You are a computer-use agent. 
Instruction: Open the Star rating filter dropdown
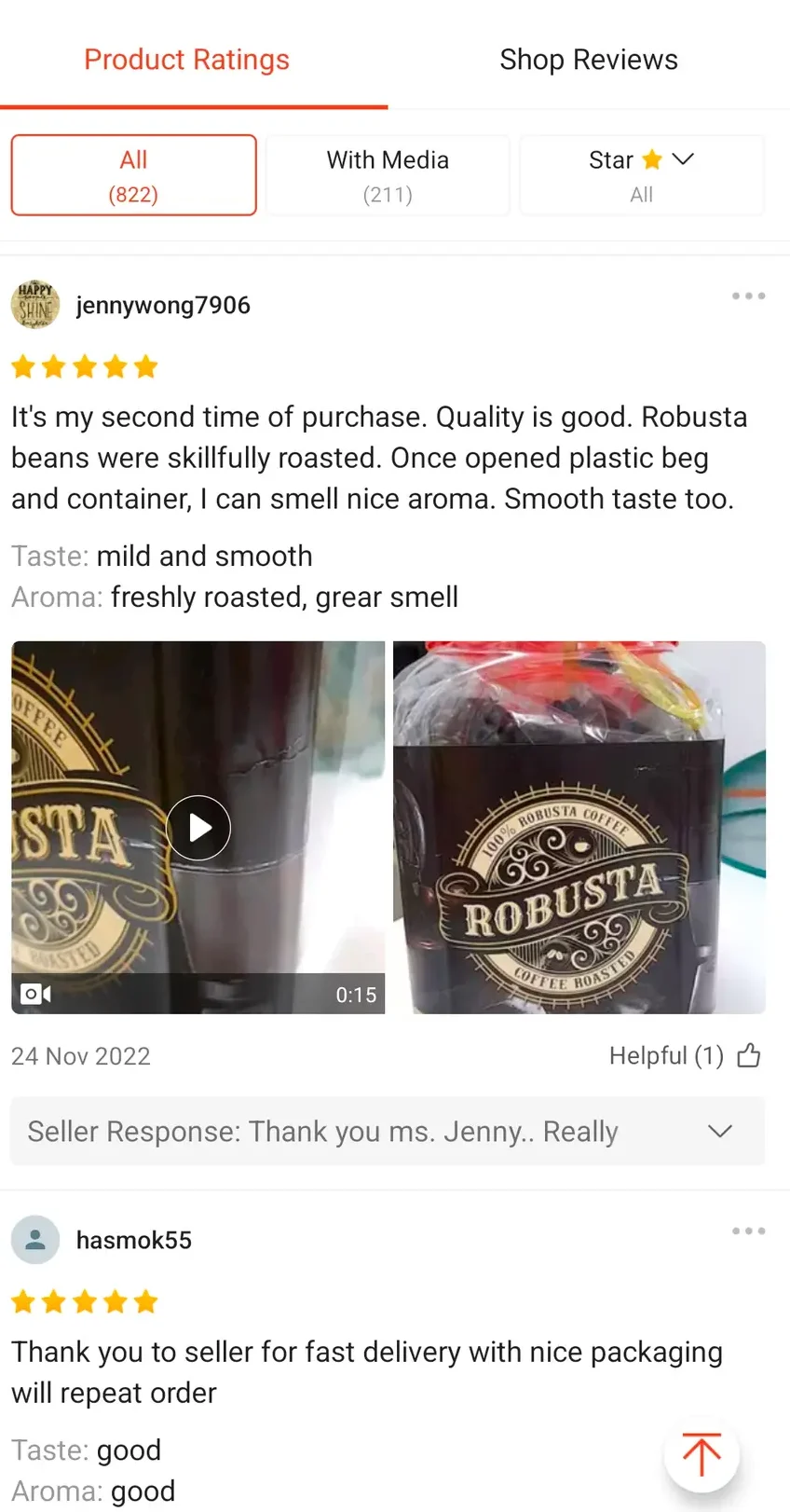coord(641,175)
